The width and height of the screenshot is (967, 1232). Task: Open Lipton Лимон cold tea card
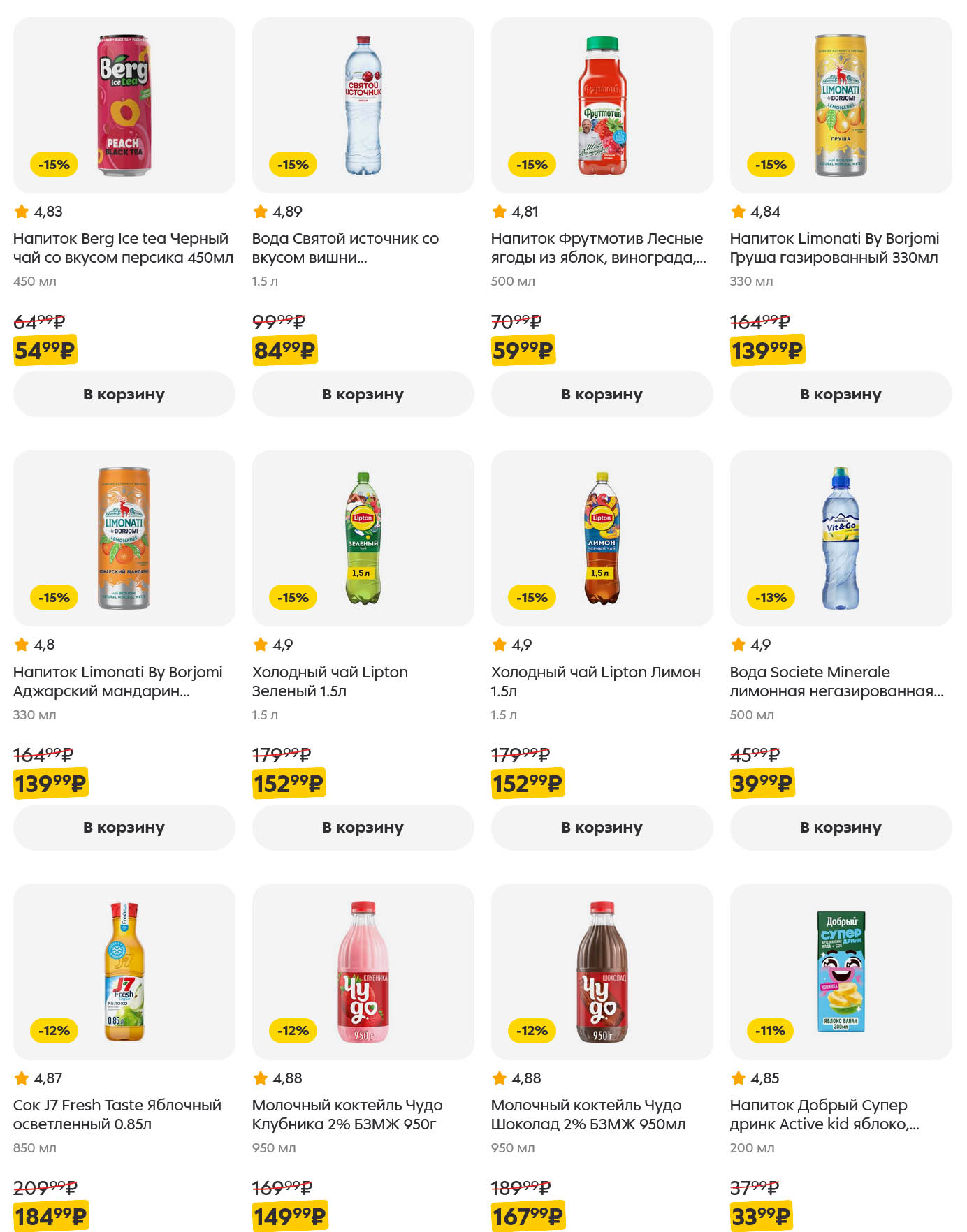[x=602, y=538]
